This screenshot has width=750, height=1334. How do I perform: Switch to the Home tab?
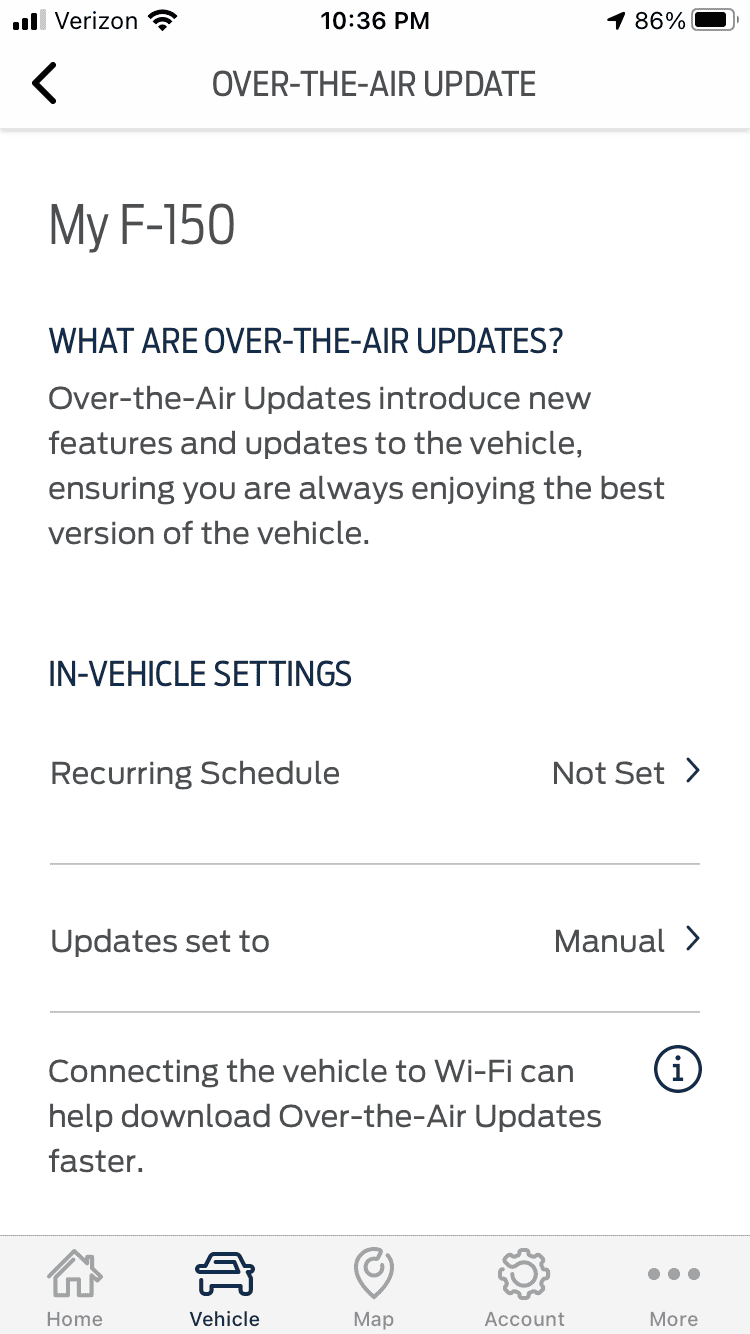75,1290
